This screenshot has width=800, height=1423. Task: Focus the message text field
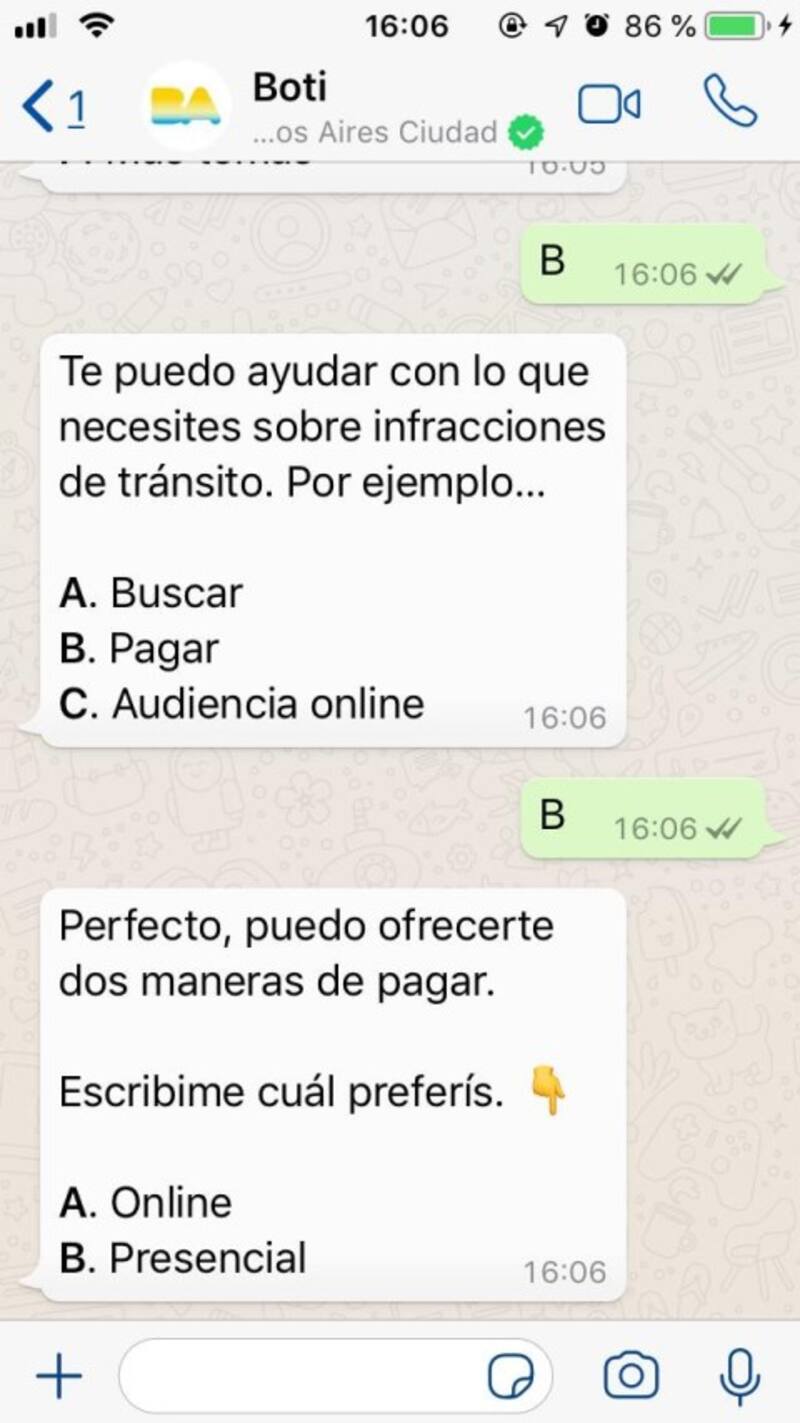(300, 1377)
